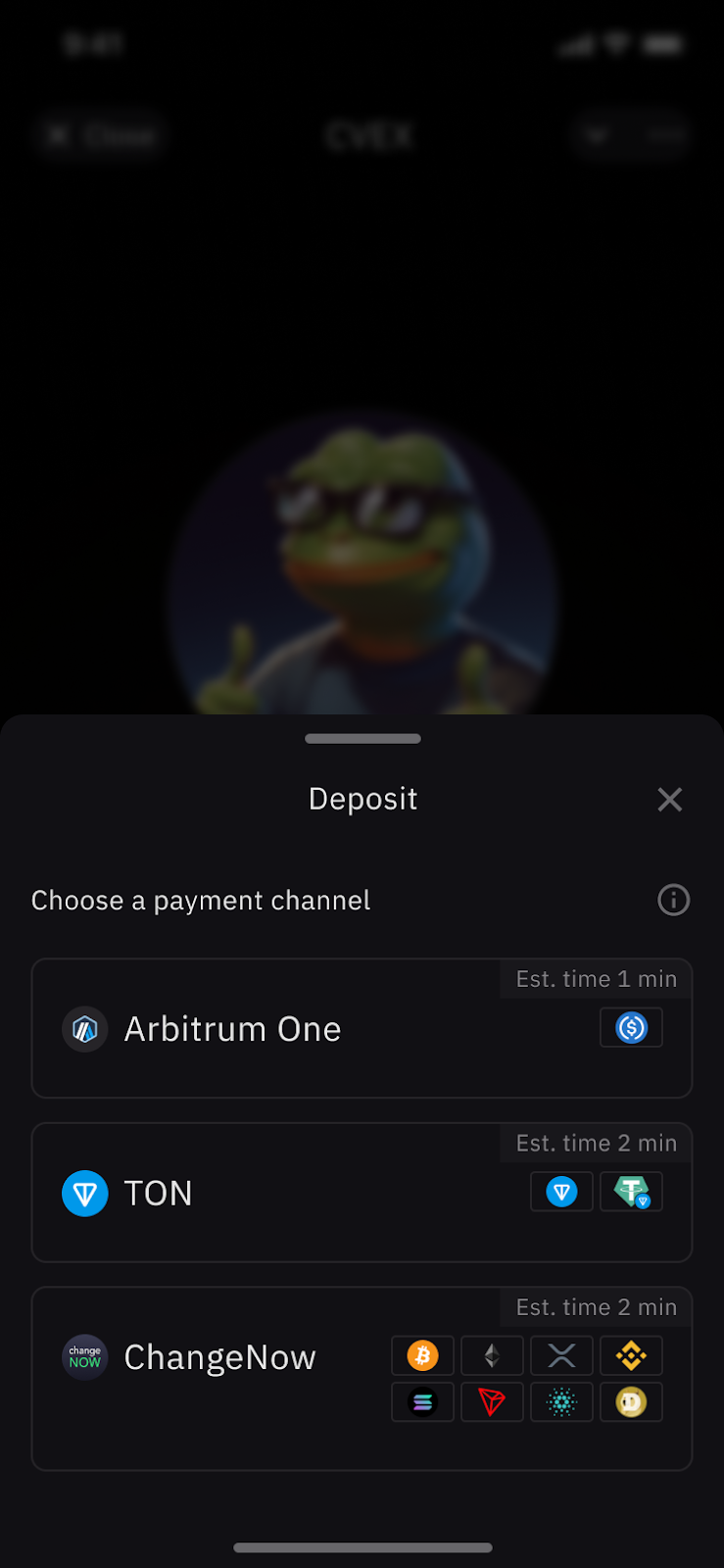
Task: Close the Deposit sheet
Action: click(670, 800)
